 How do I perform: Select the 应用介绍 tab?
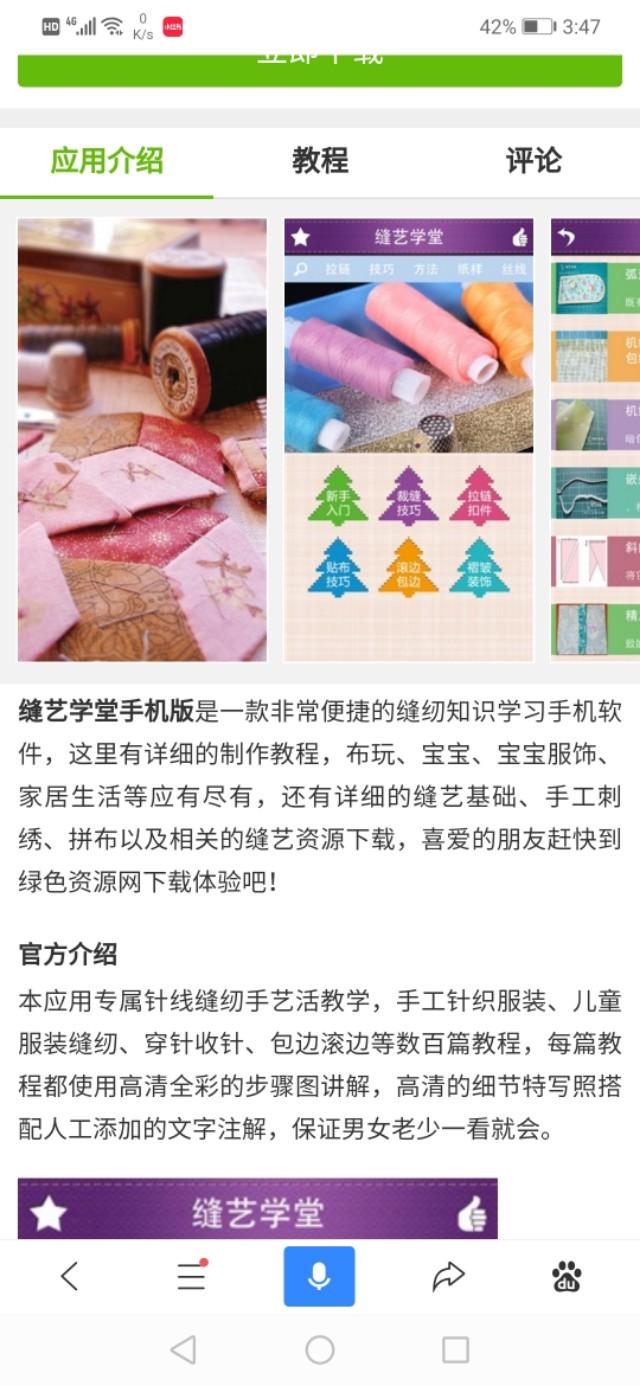[107, 161]
